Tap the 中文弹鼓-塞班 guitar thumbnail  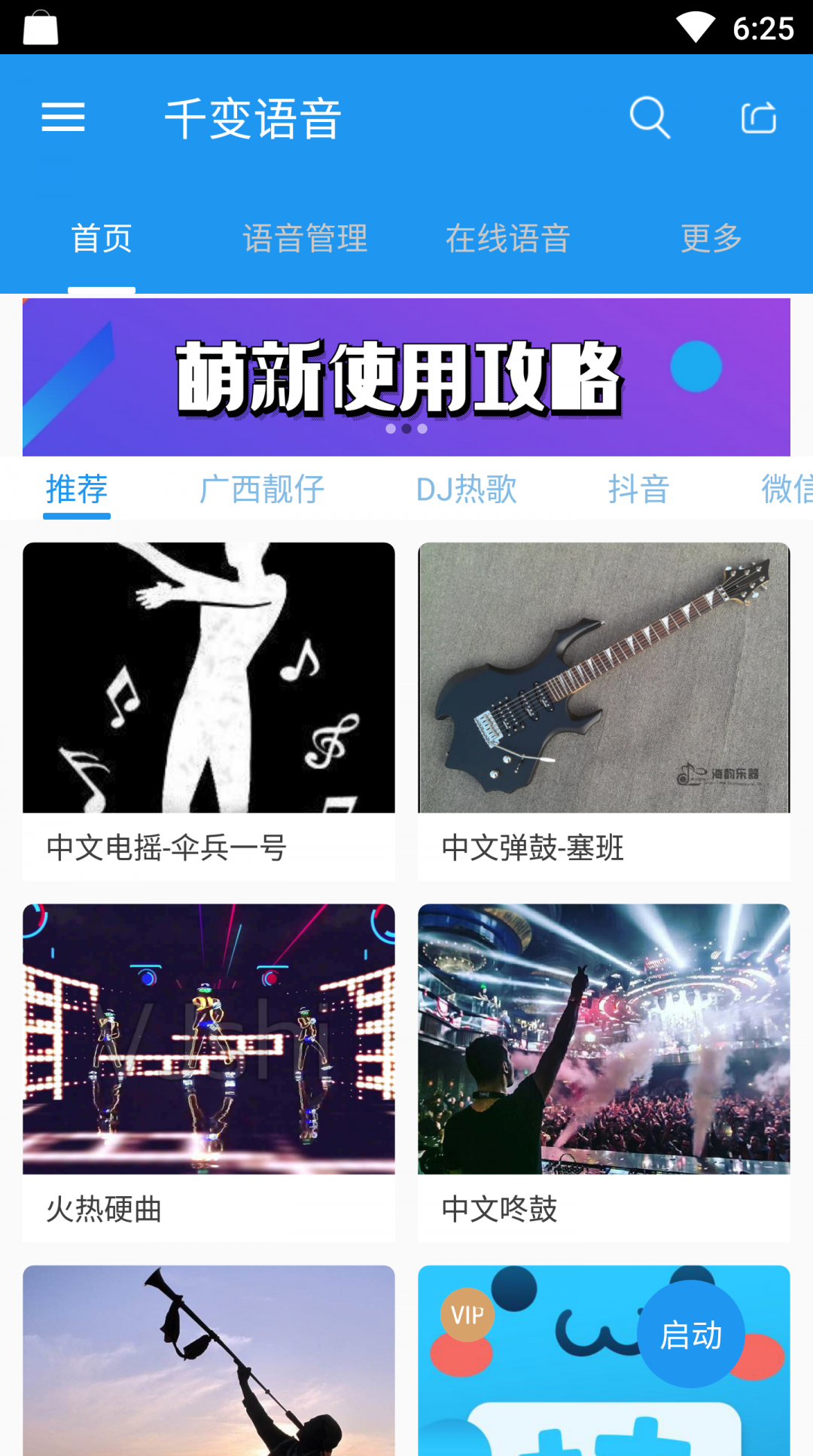pyautogui.click(x=603, y=678)
